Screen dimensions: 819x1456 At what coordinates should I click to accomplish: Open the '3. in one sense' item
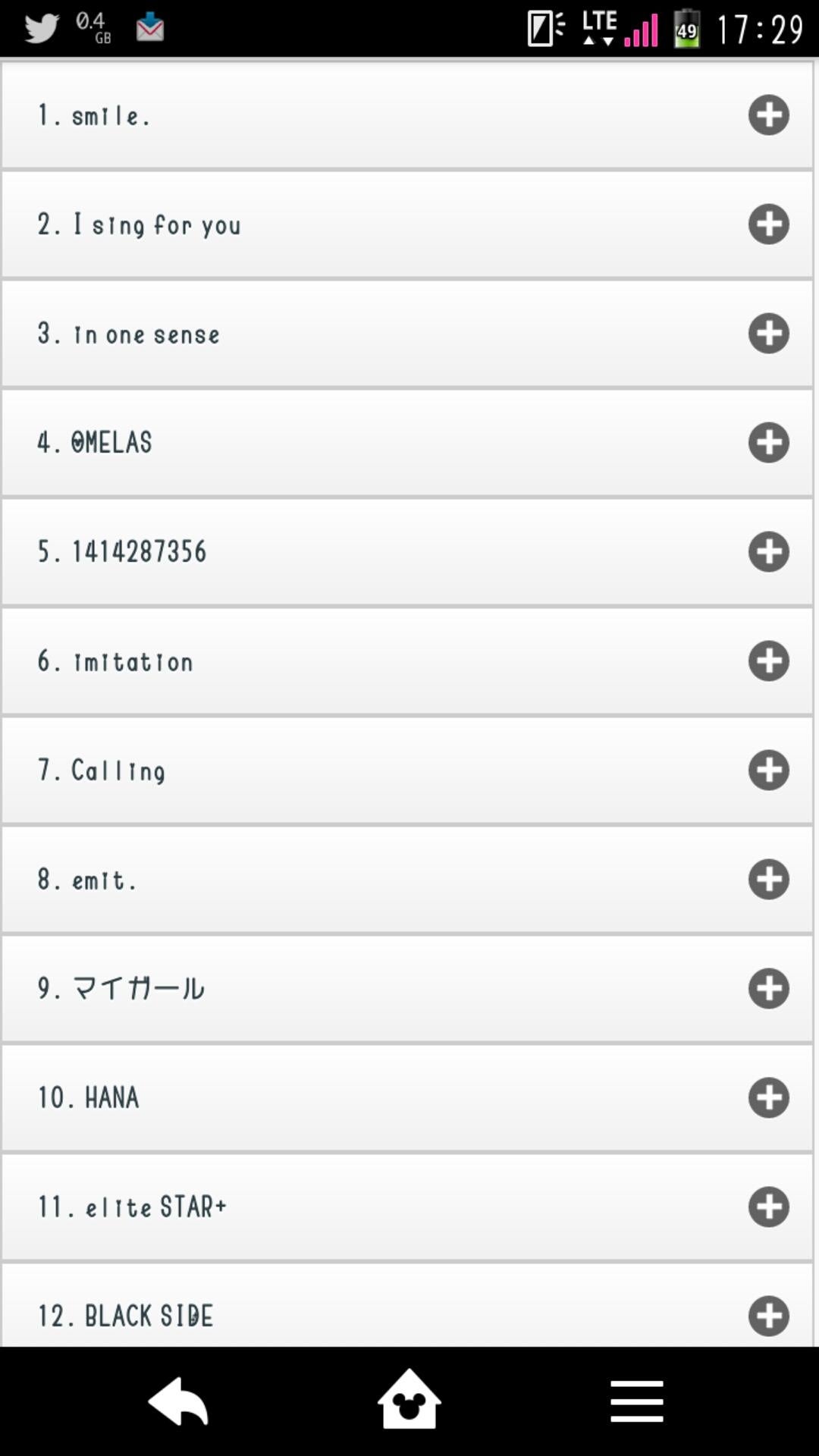pyautogui.click(x=768, y=334)
